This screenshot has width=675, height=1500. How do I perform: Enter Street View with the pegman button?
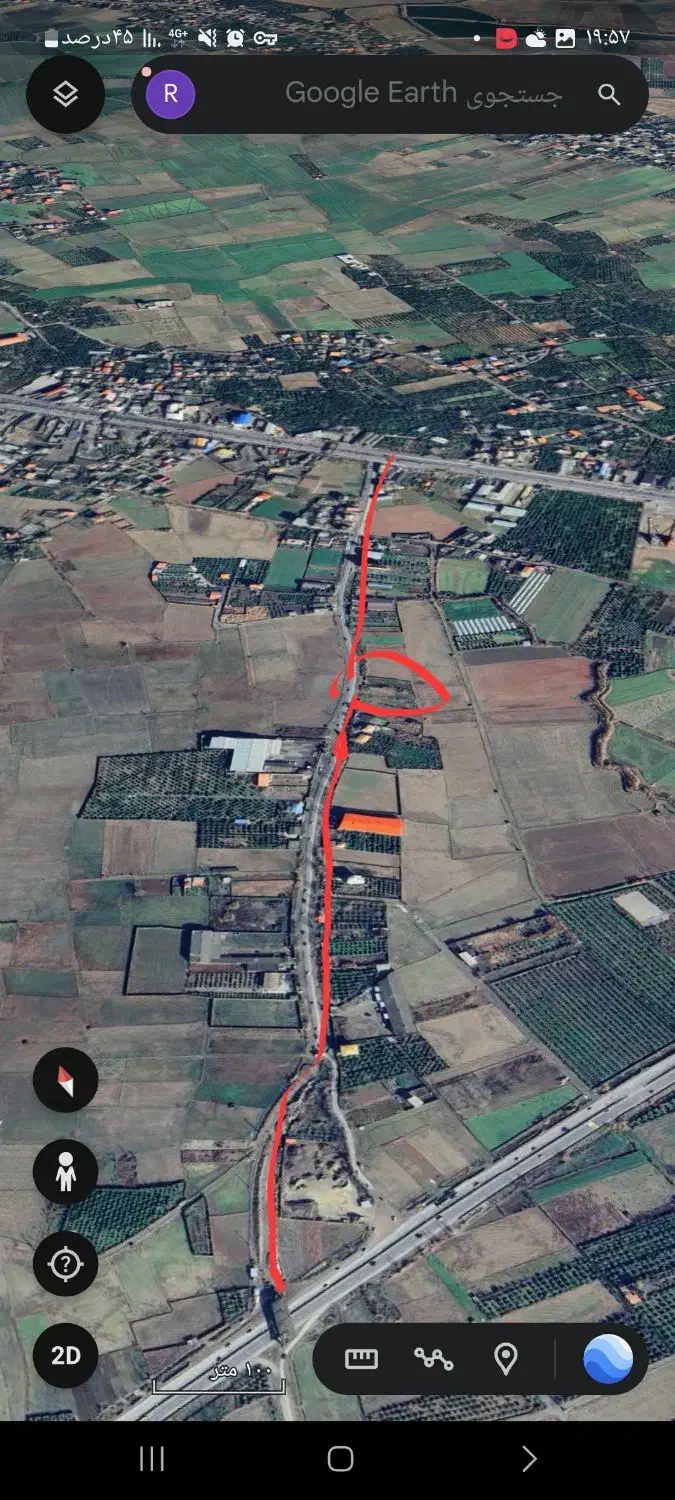pos(65,1172)
